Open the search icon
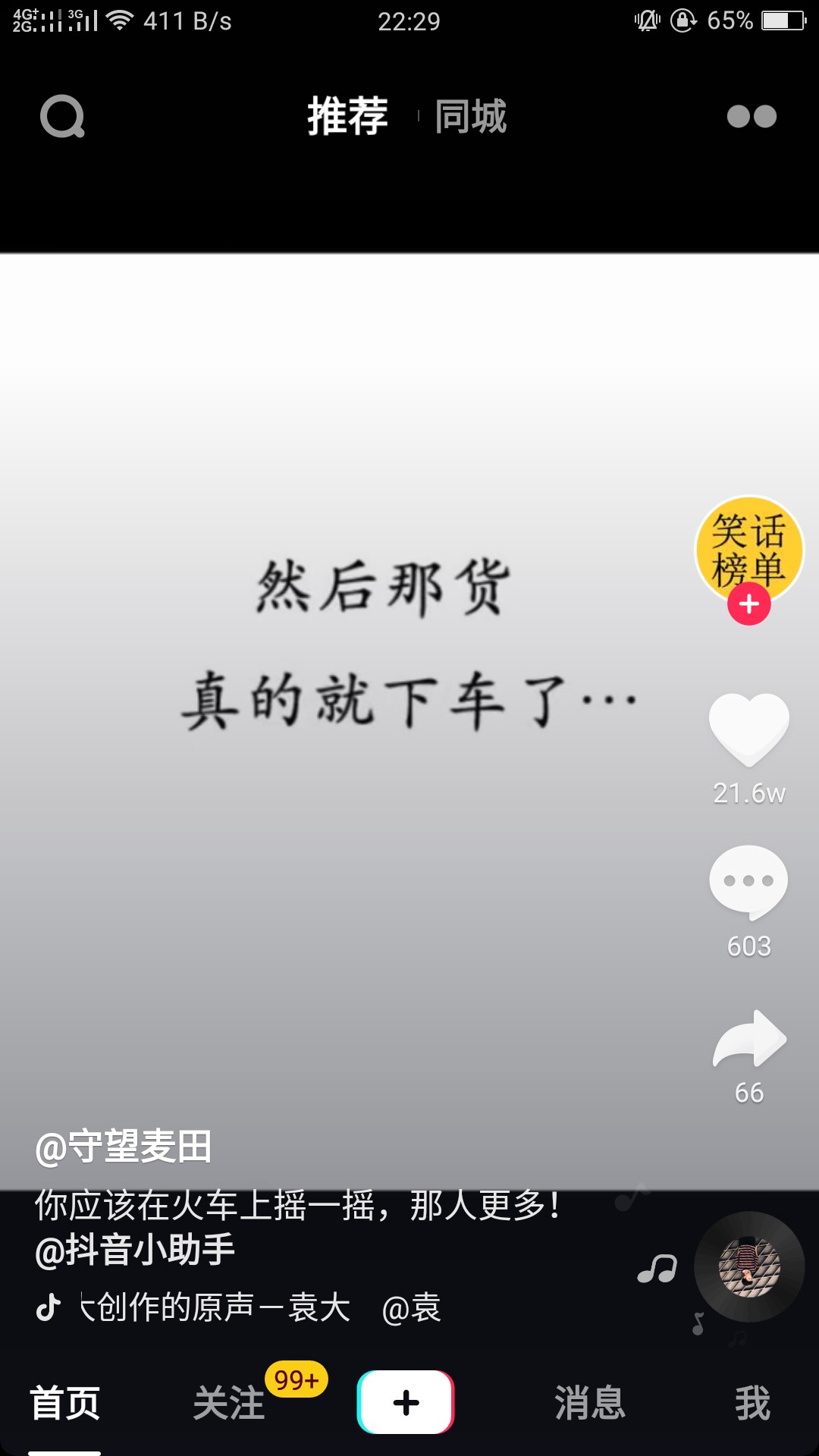819x1456 pixels. click(x=62, y=117)
